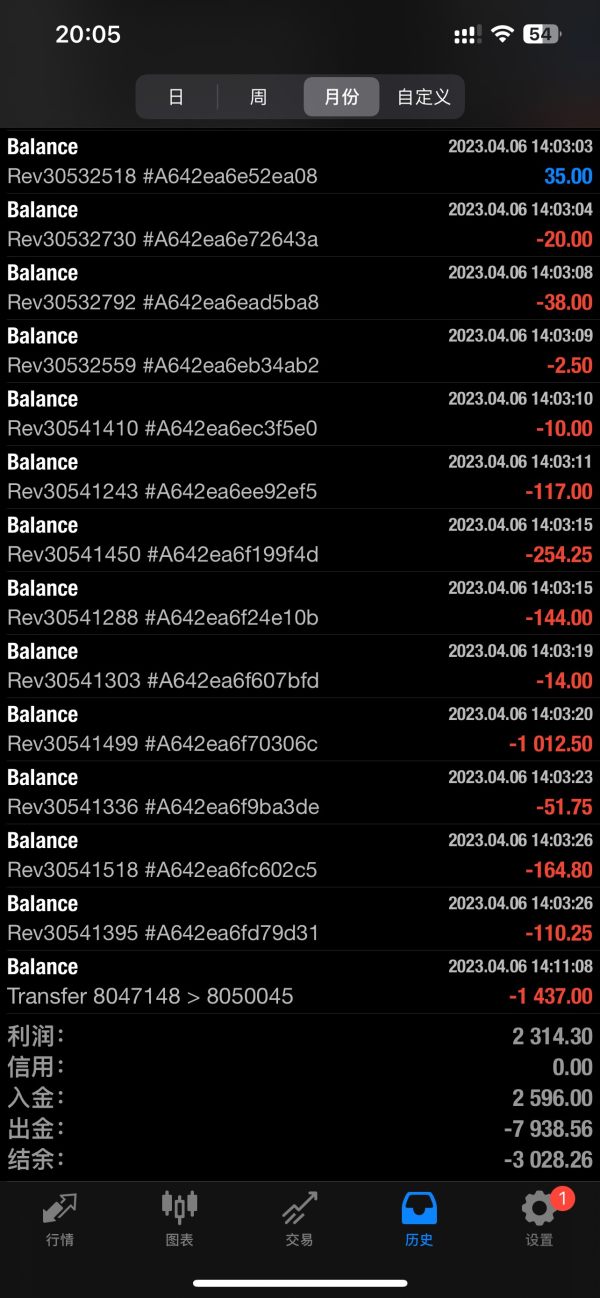The width and height of the screenshot is (600, 1298).
Task: Open the 自定义 custom period
Action: tap(423, 97)
